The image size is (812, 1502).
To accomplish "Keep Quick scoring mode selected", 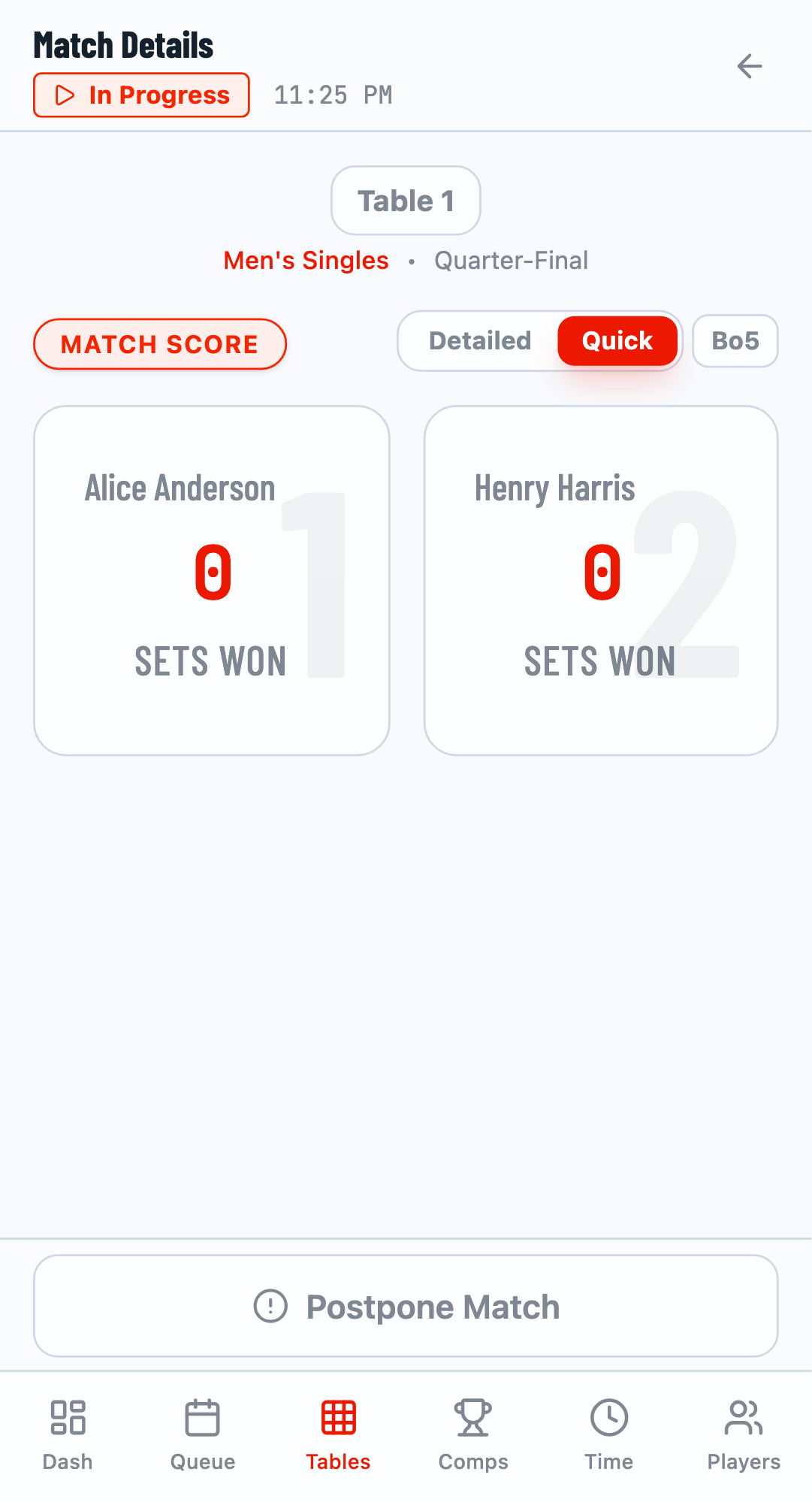I will coord(617,340).
